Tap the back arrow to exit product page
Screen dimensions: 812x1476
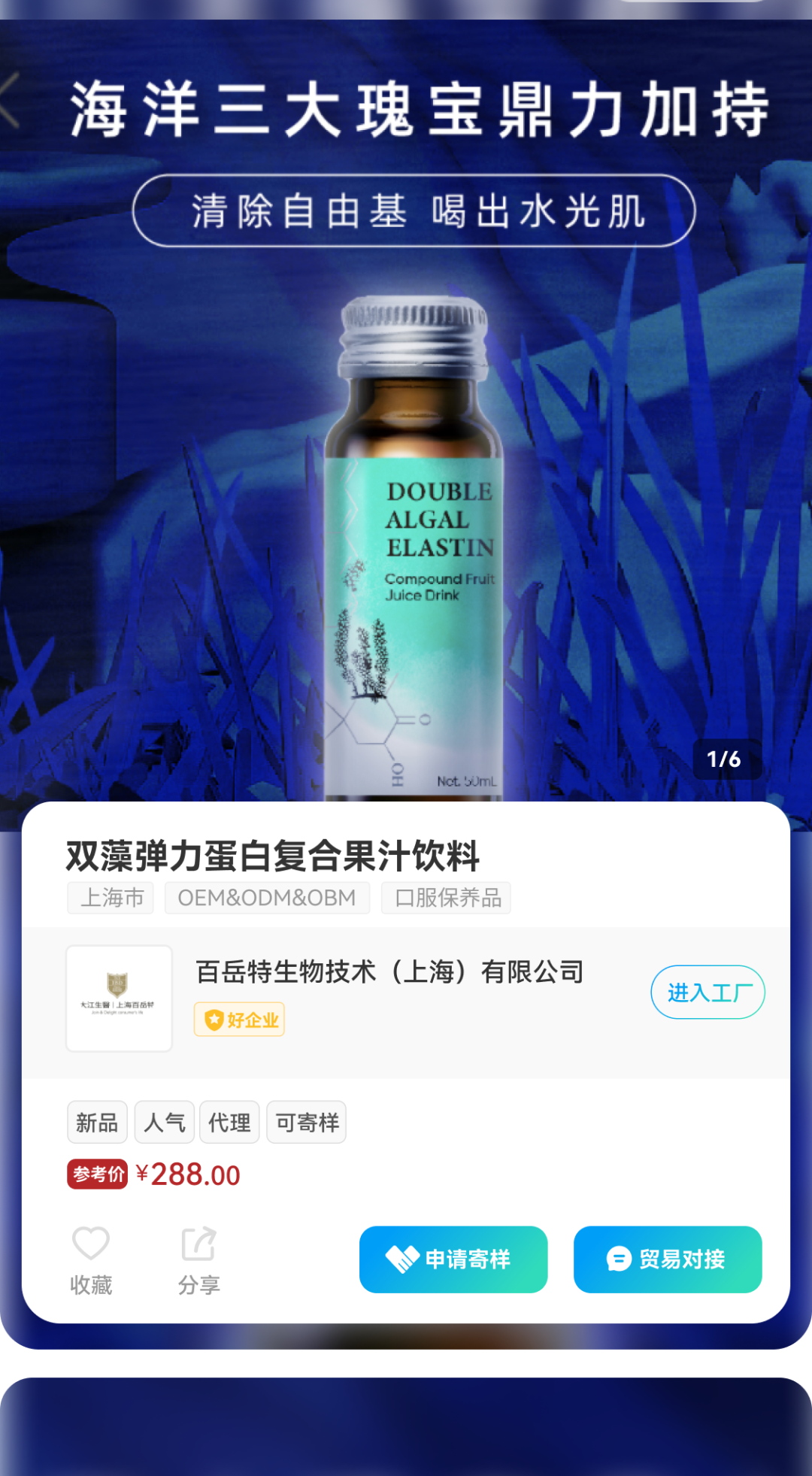pyautogui.click(x=11, y=102)
